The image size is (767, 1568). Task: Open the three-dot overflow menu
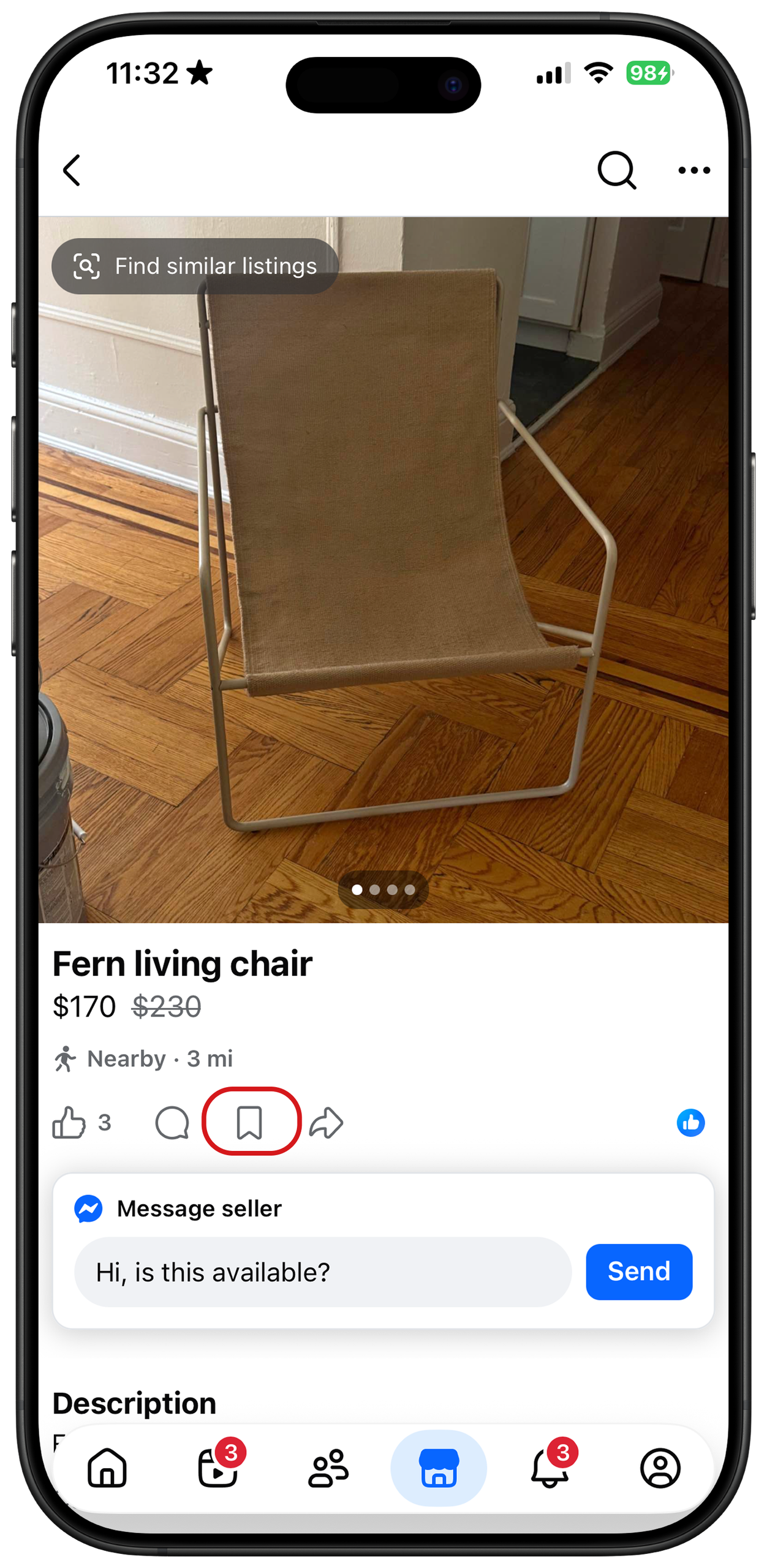694,170
